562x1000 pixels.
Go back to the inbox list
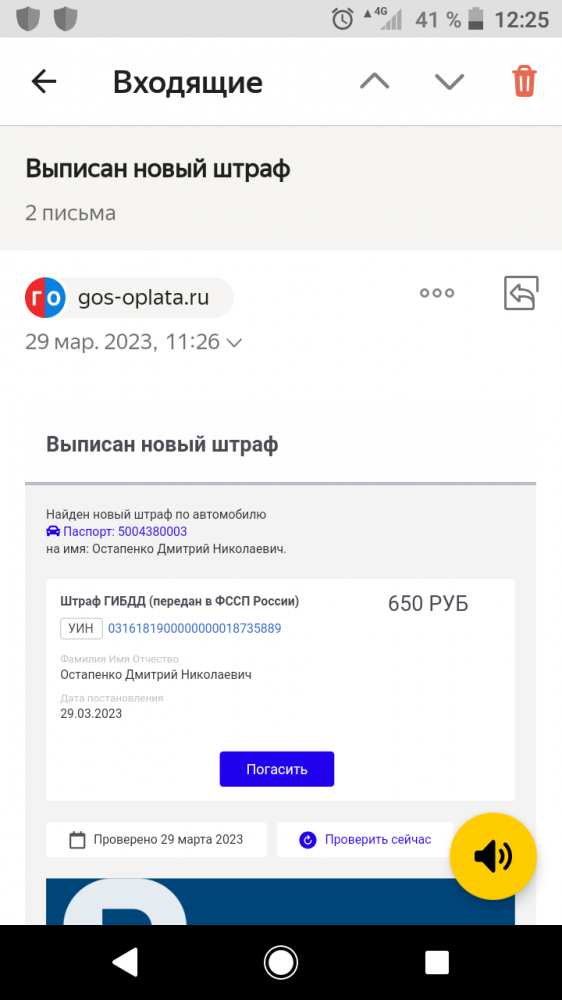click(x=44, y=82)
